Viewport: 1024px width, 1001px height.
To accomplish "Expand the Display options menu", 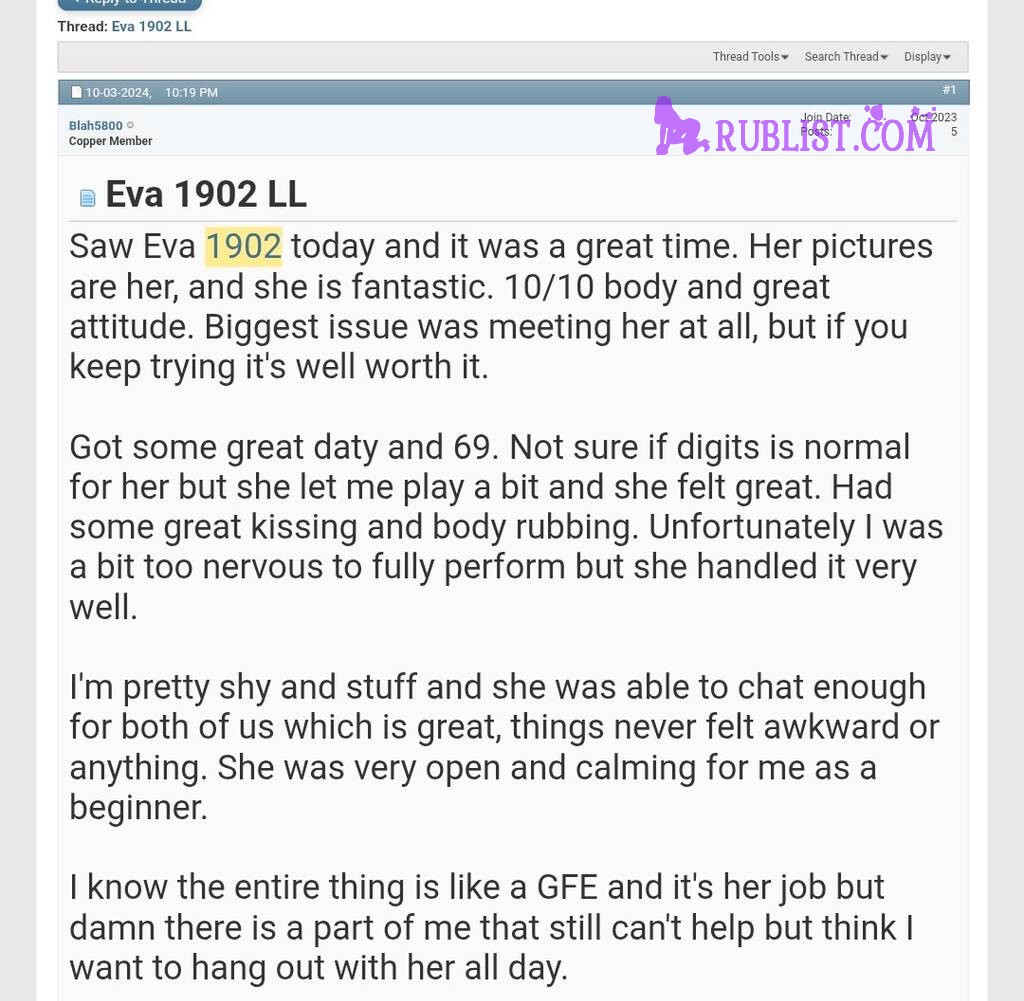I will coord(927,57).
